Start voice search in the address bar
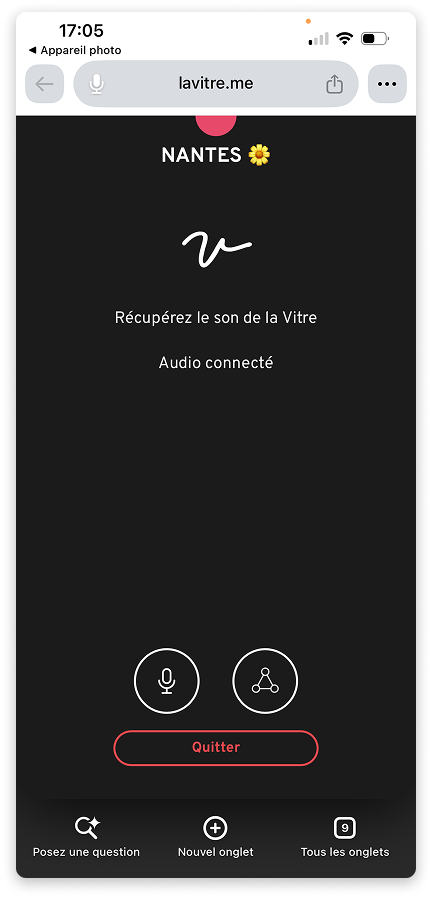This screenshot has height=898, width=432. [97, 84]
